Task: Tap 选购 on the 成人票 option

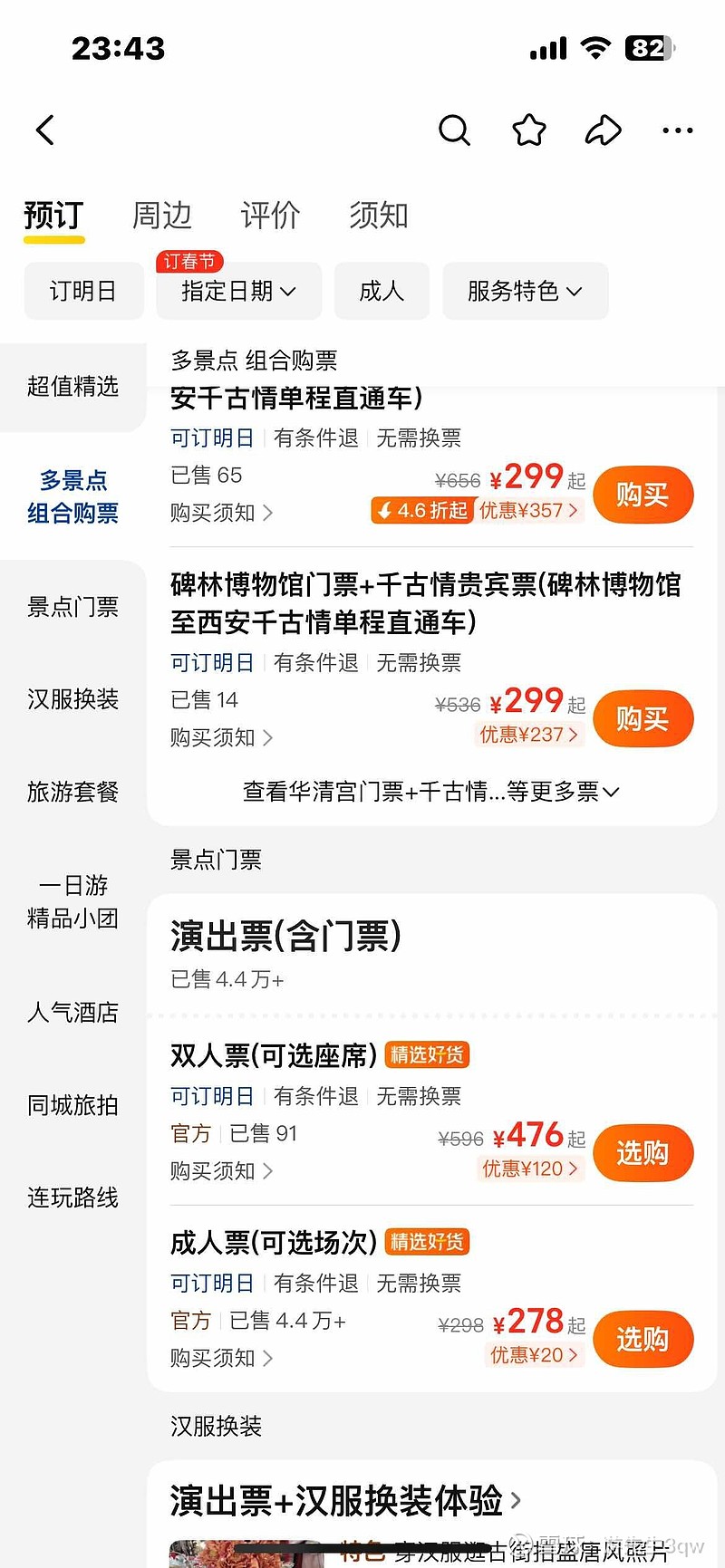Action: (643, 1339)
